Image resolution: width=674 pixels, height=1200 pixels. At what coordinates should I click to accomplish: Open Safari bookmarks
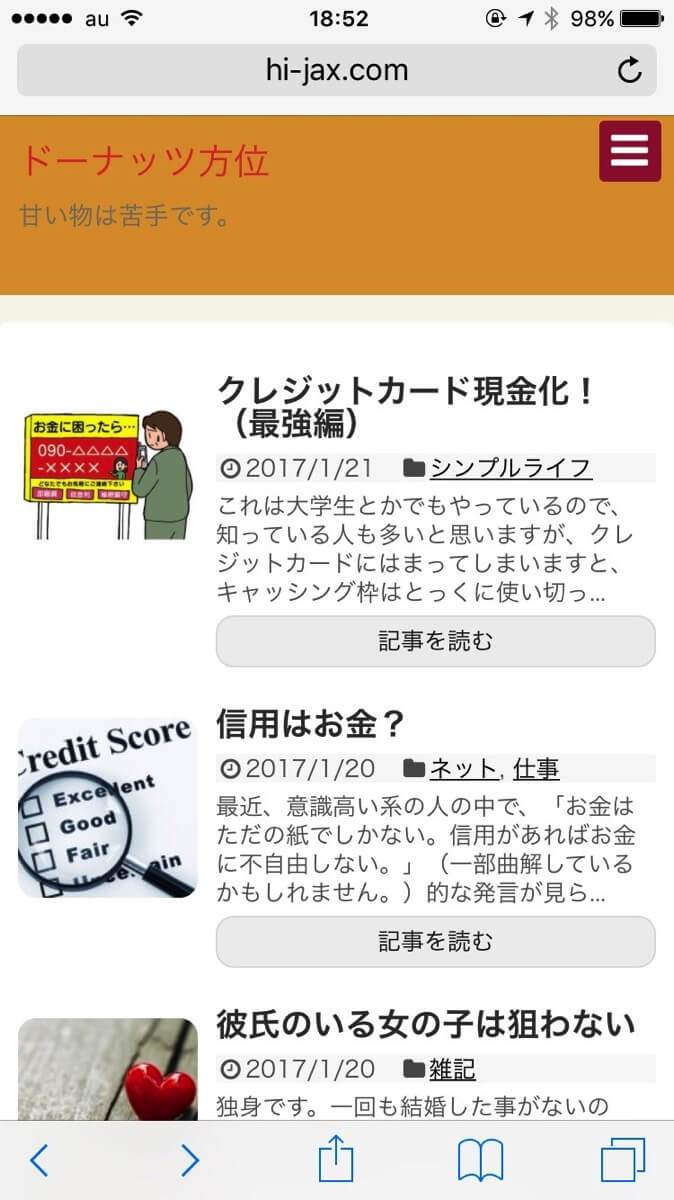pyautogui.click(x=480, y=1160)
